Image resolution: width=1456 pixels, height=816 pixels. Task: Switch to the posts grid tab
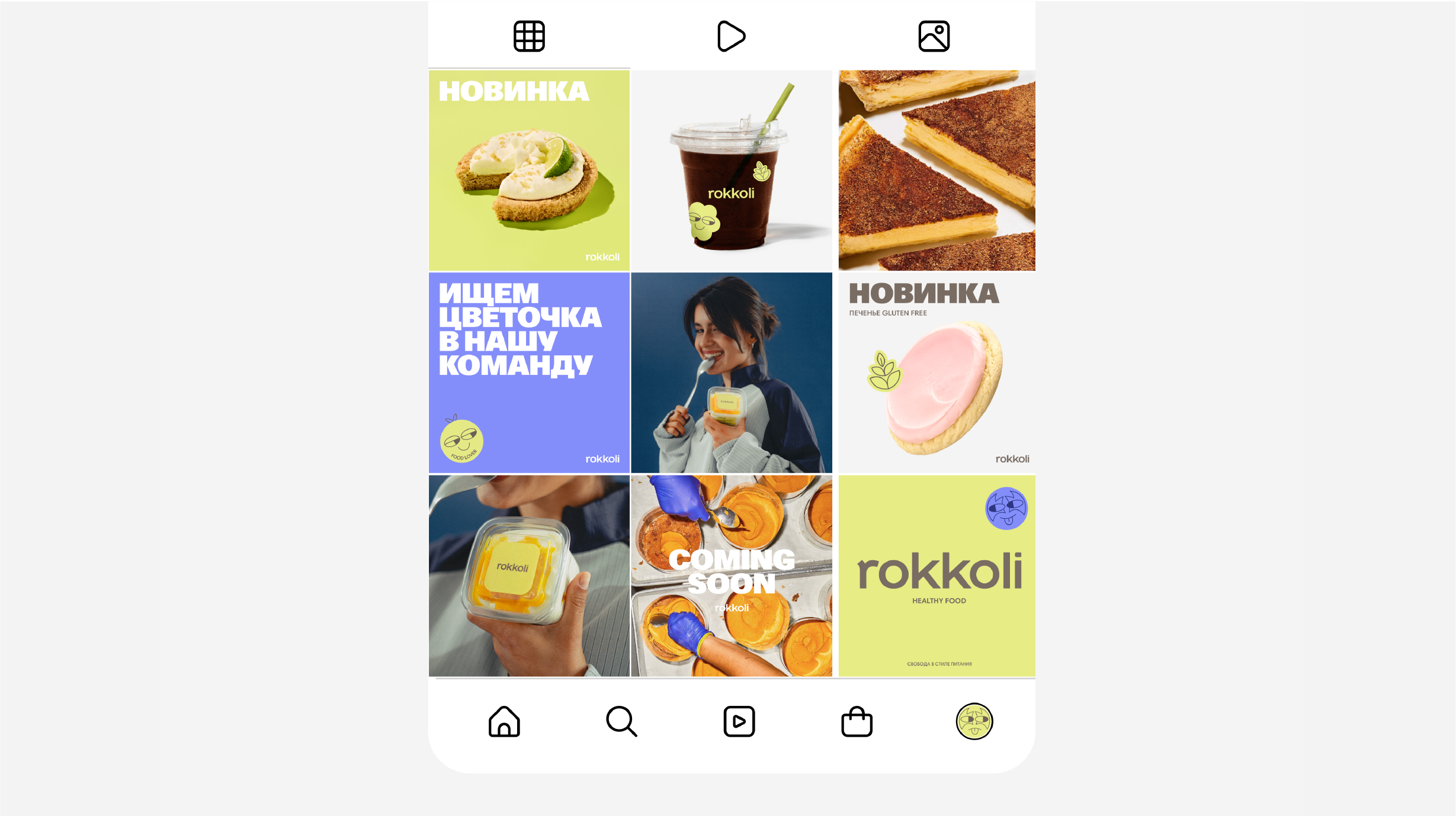[529, 37]
